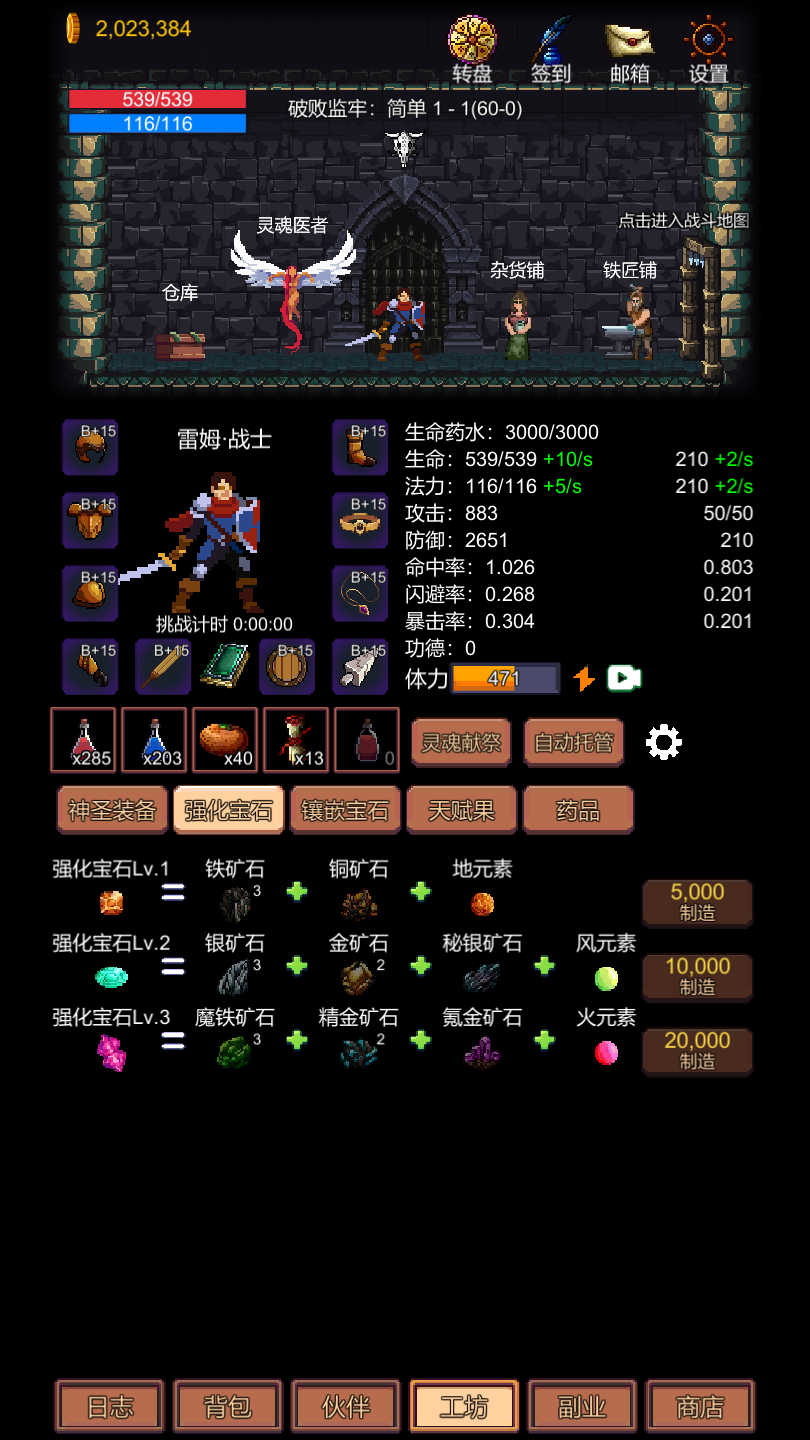Open the 邮箱 mailbox
This screenshot has height=1440, width=810.
(629, 49)
